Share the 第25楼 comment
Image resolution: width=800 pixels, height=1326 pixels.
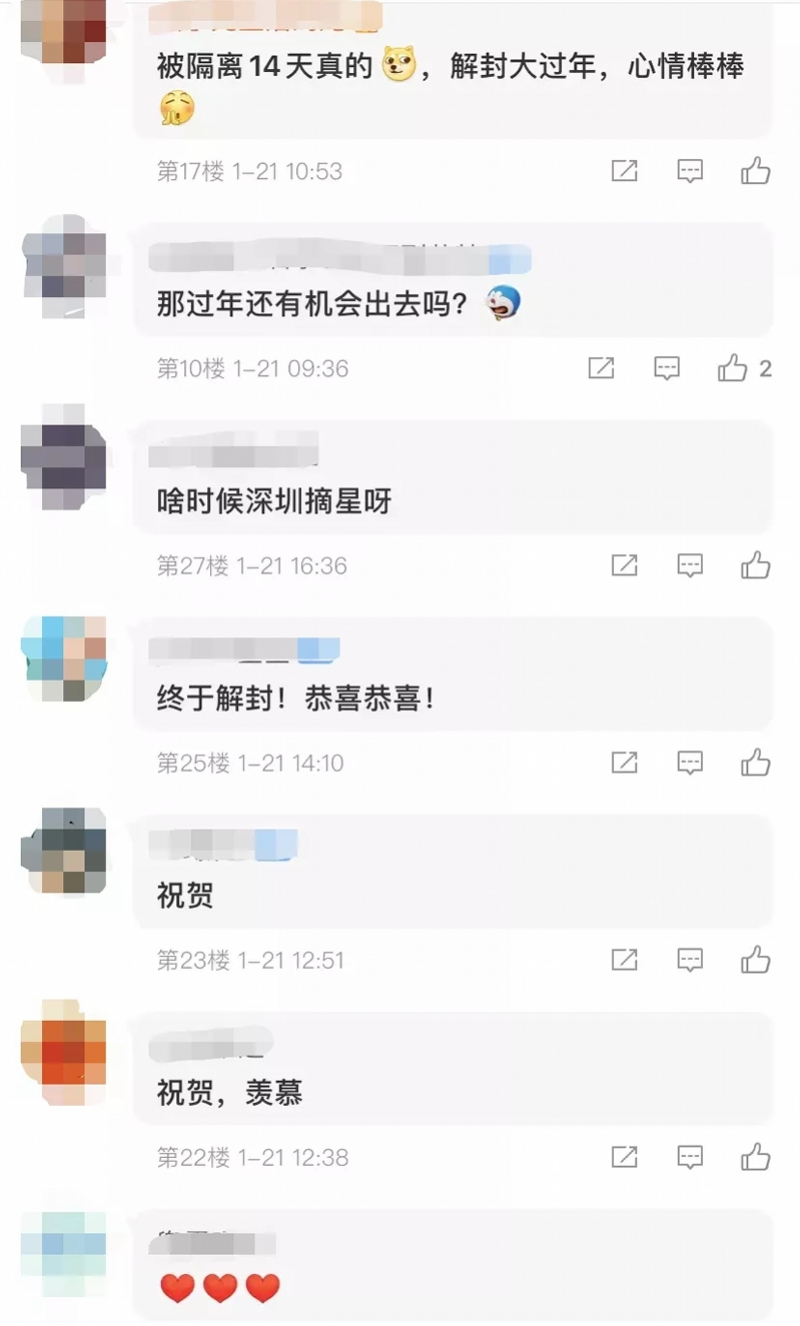tap(624, 762)
